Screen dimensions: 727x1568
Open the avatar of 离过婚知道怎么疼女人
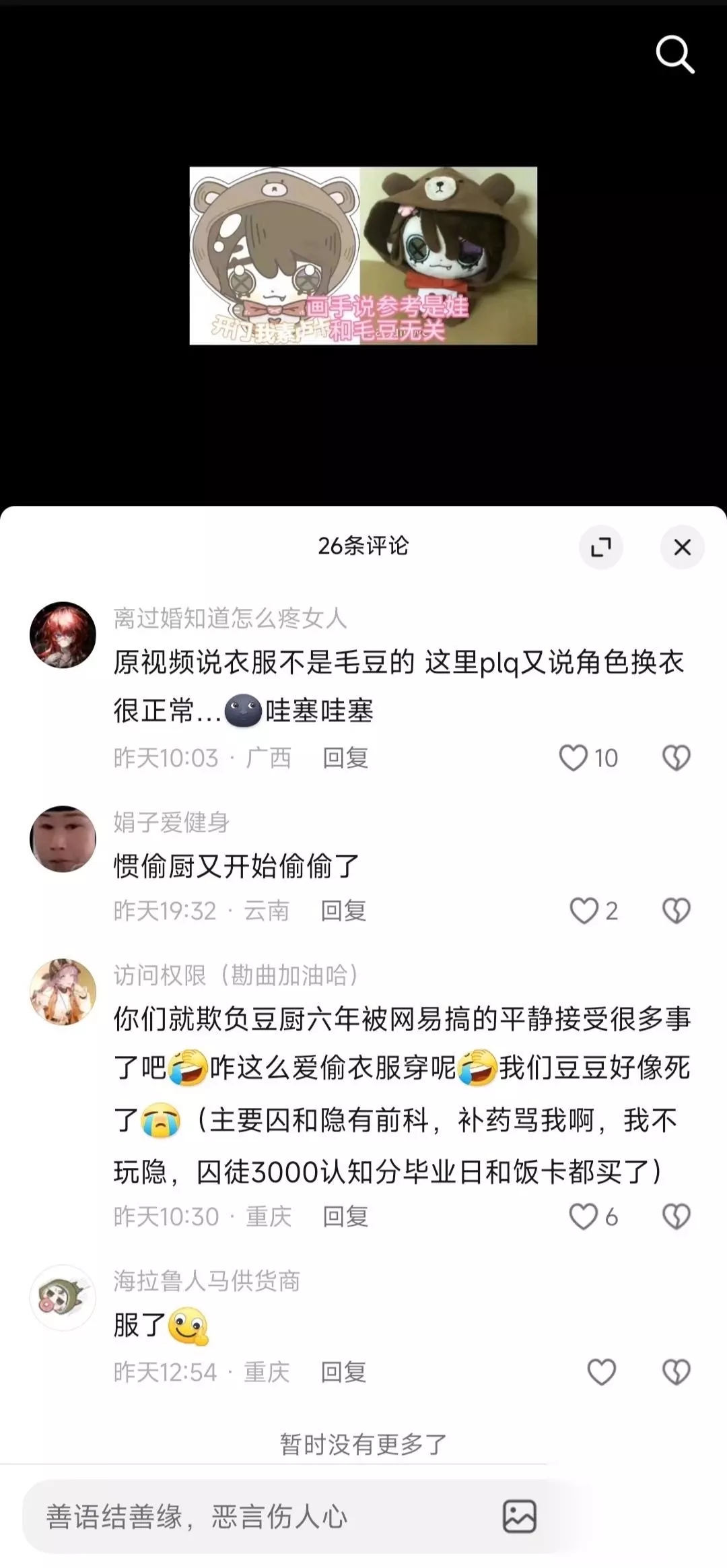pos(63,634)
